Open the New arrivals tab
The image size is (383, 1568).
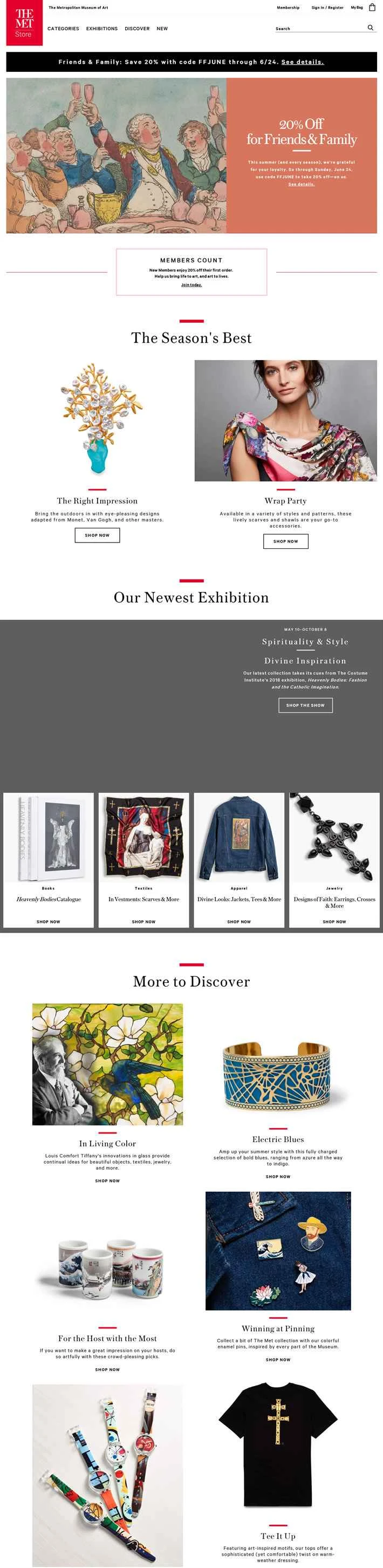[x=162, y=29]
